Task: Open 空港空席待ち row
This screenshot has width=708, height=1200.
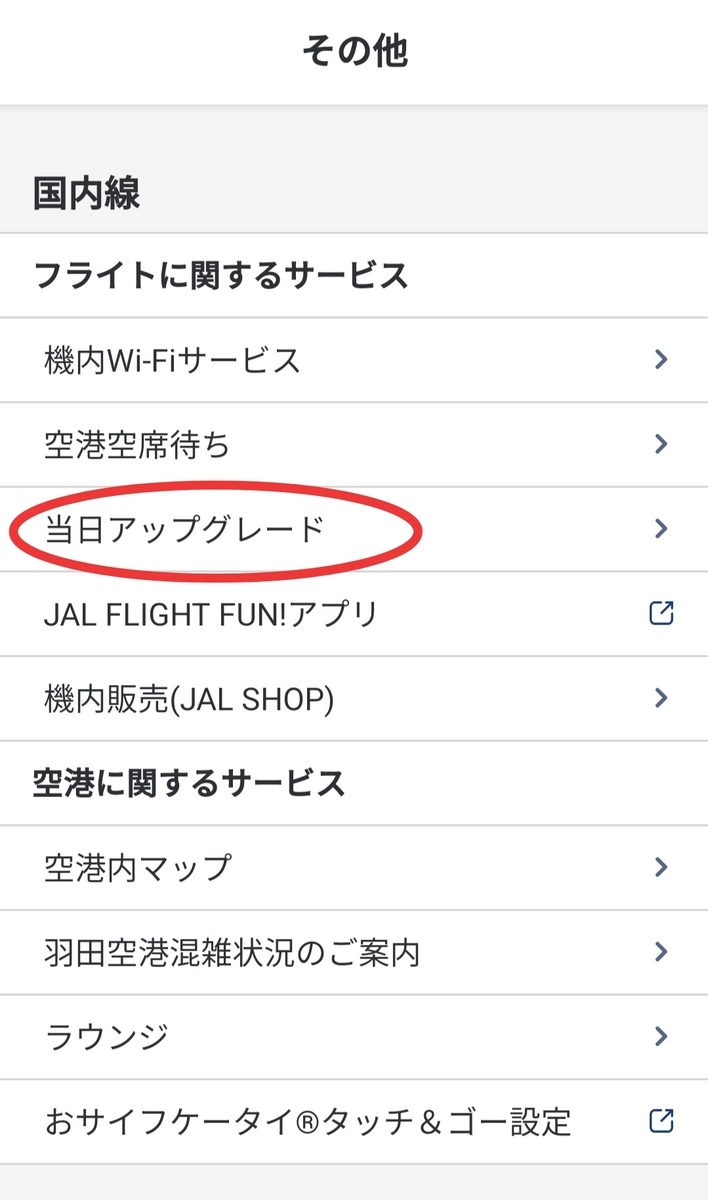Action: pos(354,444)
